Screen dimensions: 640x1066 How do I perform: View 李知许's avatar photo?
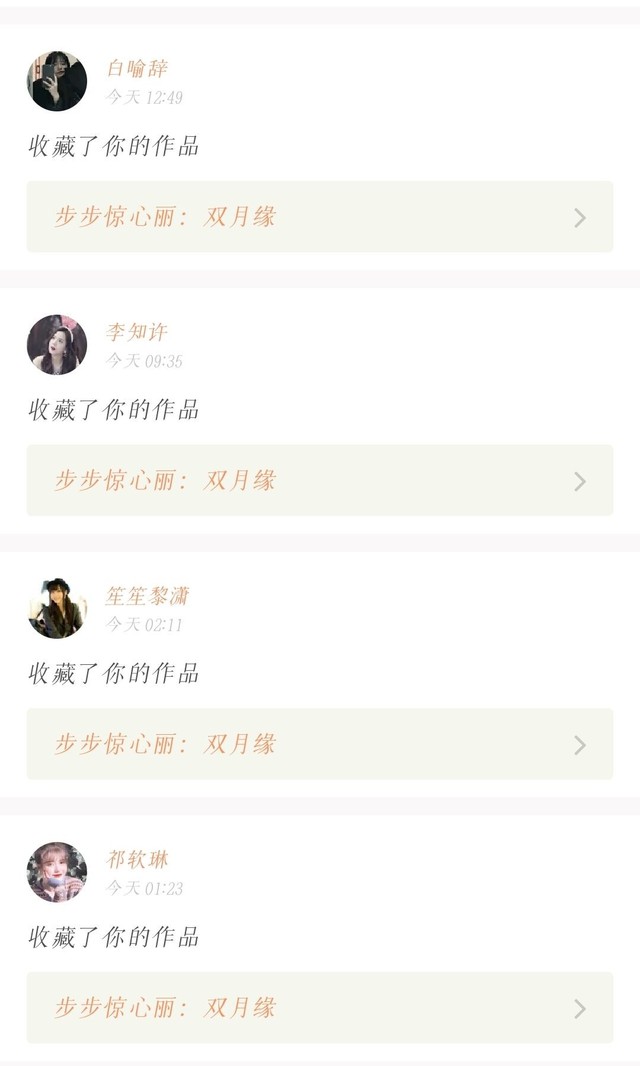click(57, 345)
